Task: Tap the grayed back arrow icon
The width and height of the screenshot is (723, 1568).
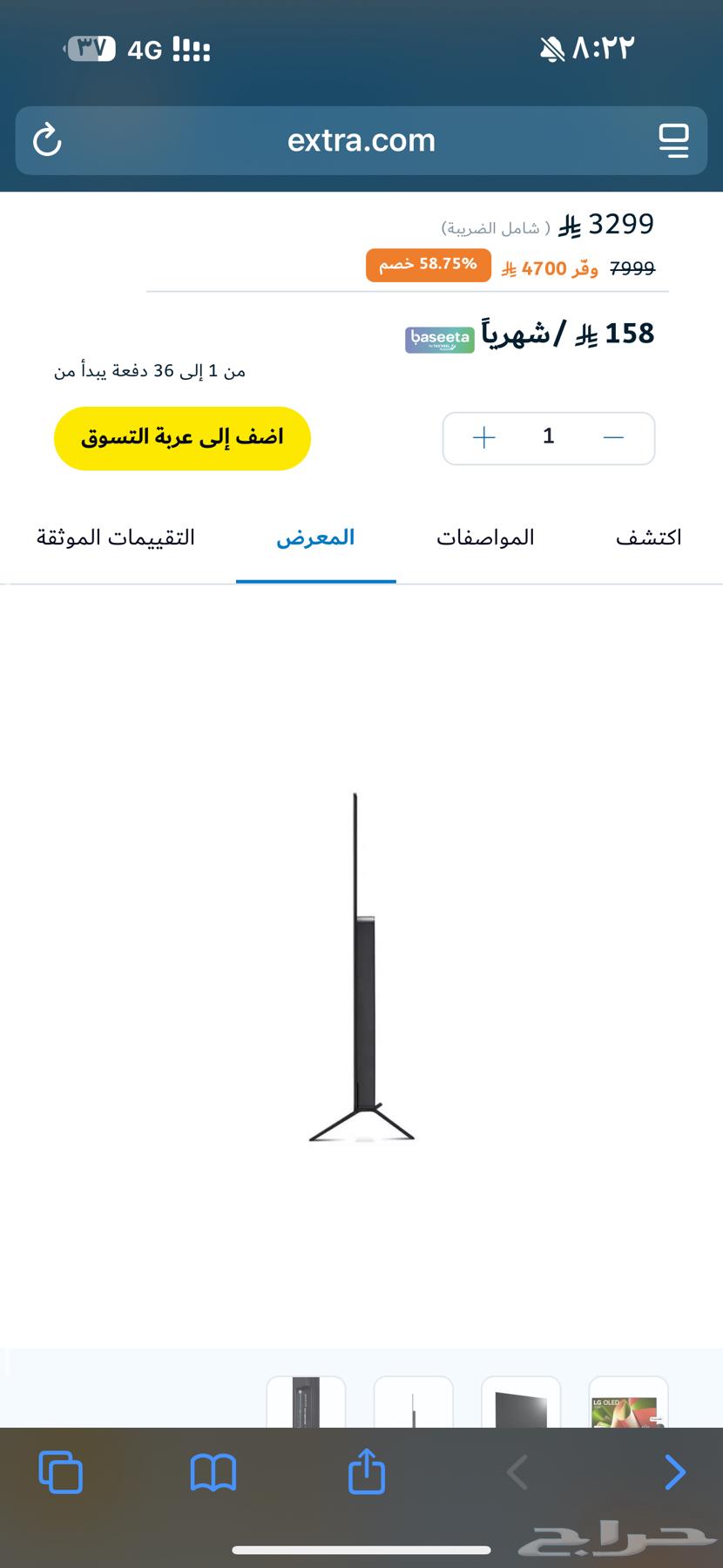Action: click(x=516, y=1472)
